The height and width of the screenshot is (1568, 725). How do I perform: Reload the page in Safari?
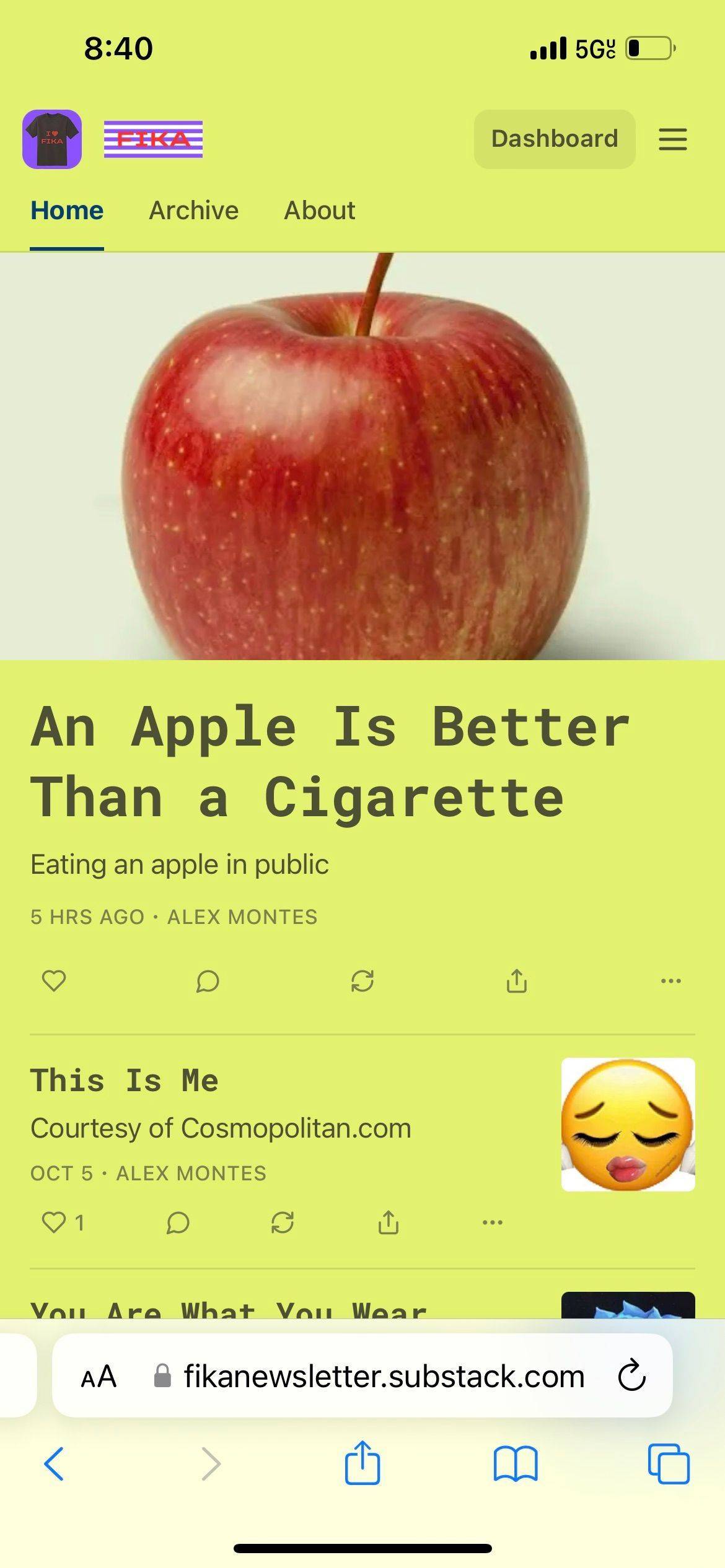pos(631,1377)
